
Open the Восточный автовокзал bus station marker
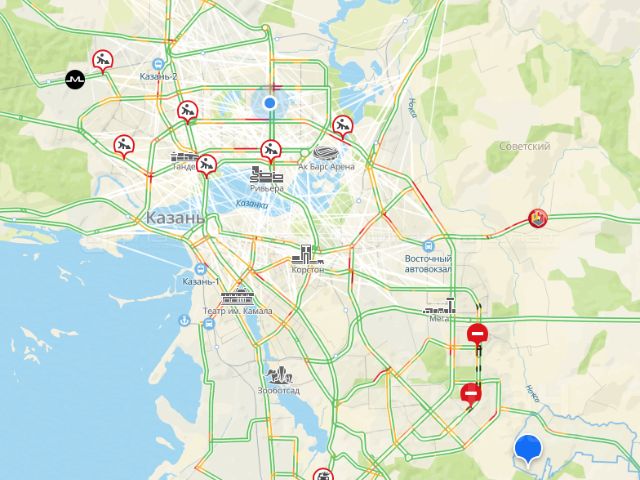(431, 246)
